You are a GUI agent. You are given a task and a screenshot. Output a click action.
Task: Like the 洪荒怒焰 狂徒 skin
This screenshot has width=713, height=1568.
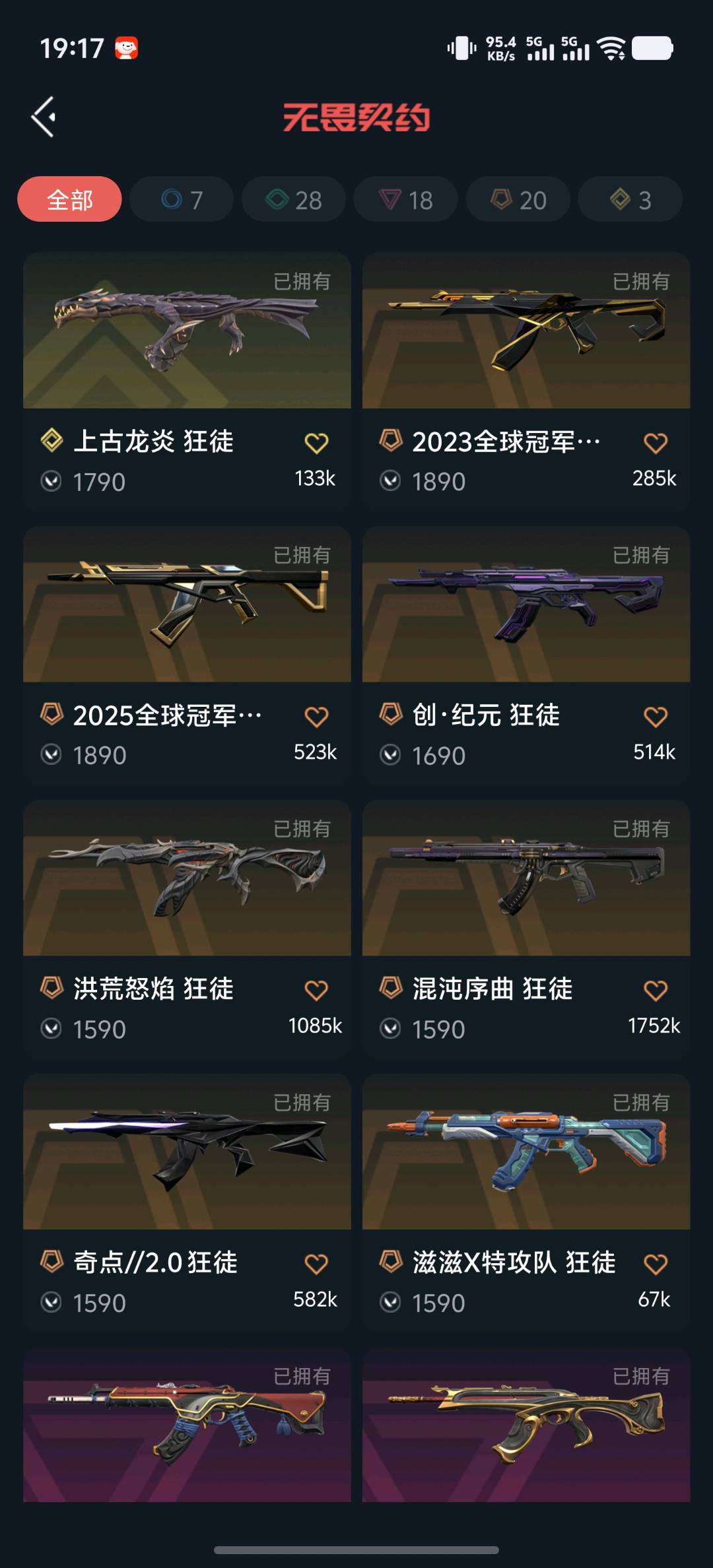tap(316, 990)
